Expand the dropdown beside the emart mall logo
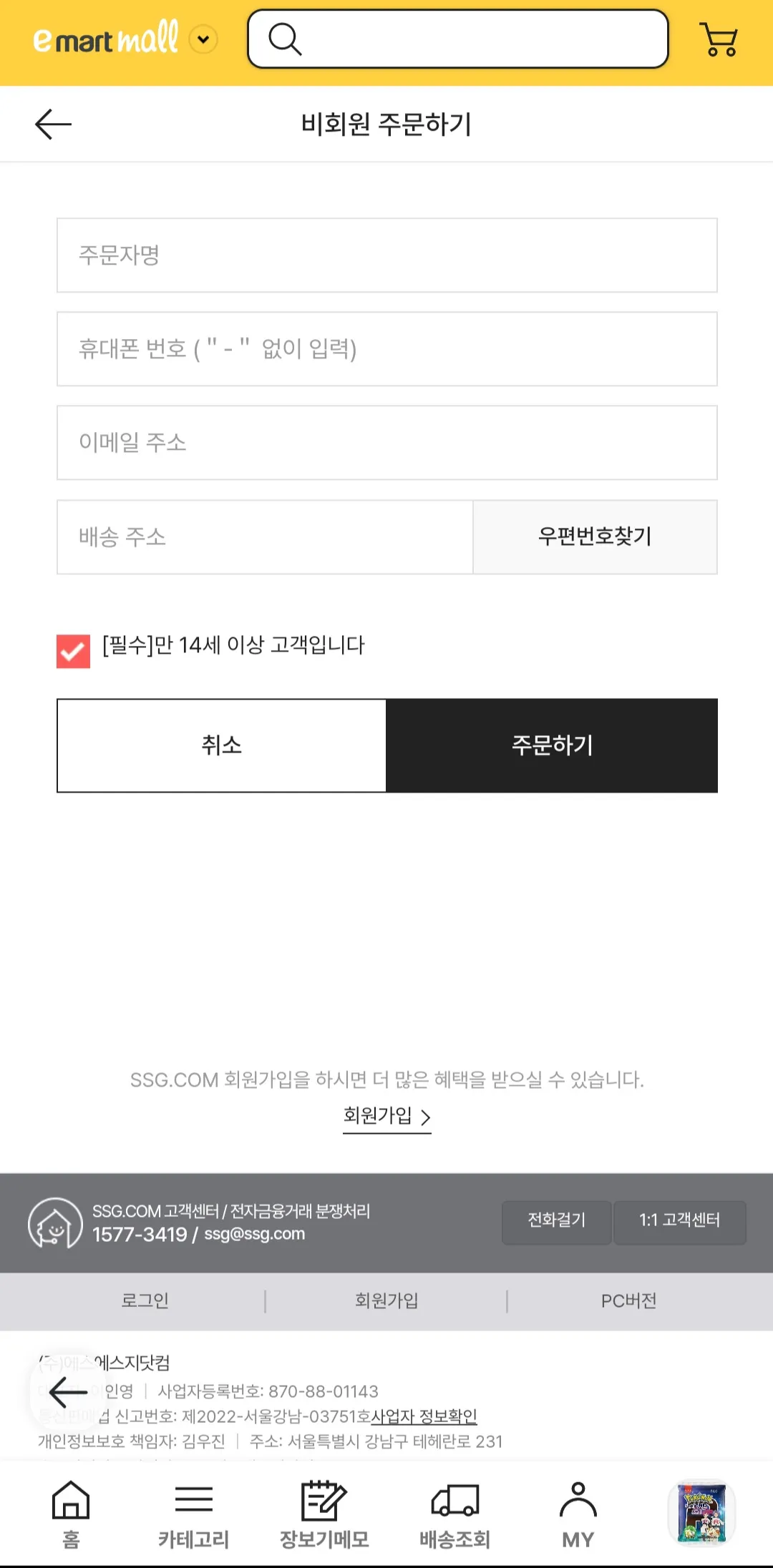Image resolution: width=773 pixels, height=1568 pixels. coord(203,39)
